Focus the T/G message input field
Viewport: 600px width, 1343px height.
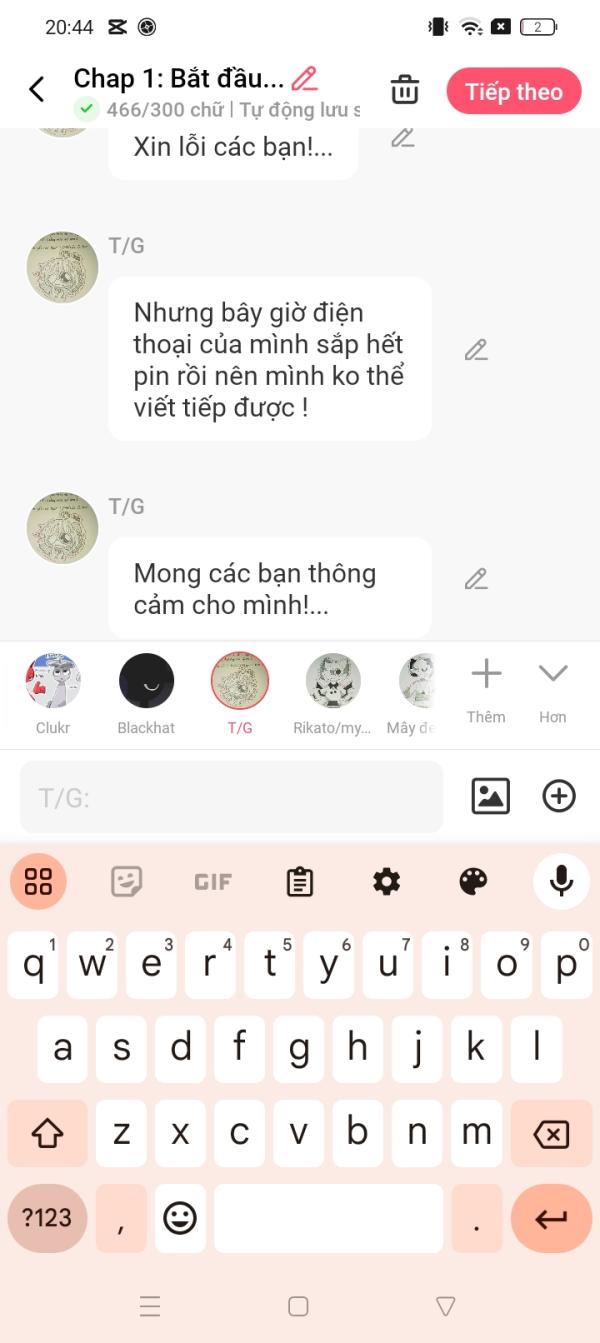(231, 797)
